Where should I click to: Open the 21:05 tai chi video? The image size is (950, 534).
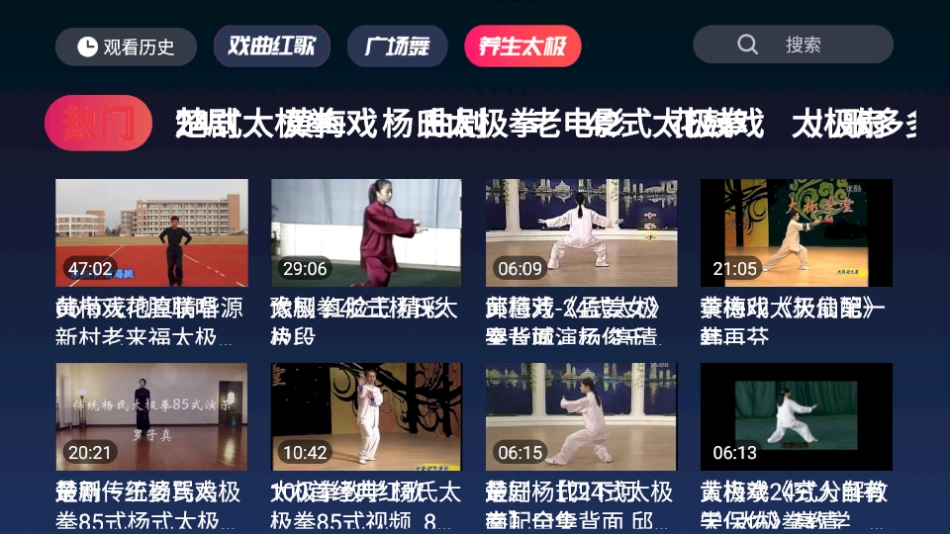click(x=796, y=232)
